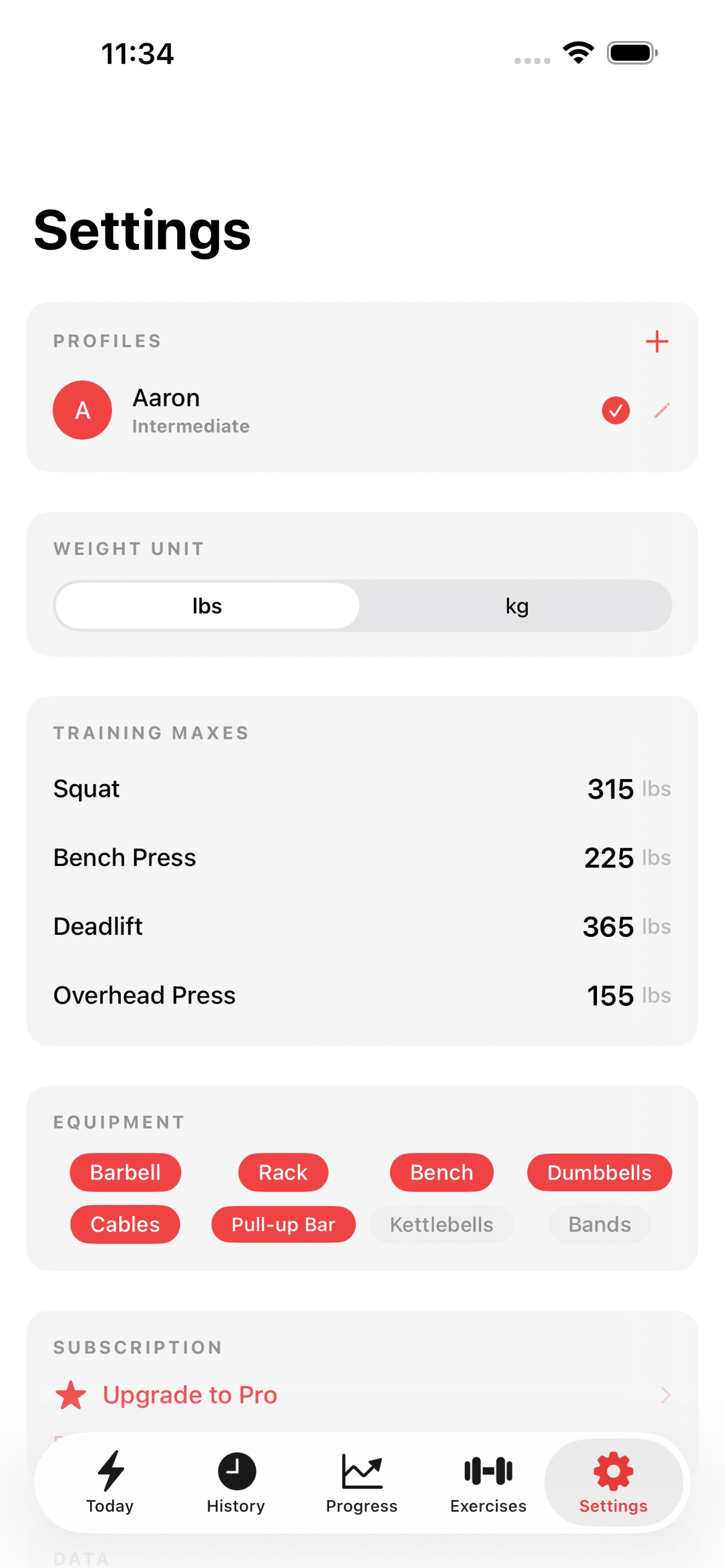Viewport: 725px width, 1568px height.
Task: Toggle the Pull-up Bar chip
Action: click(283, 1224)
